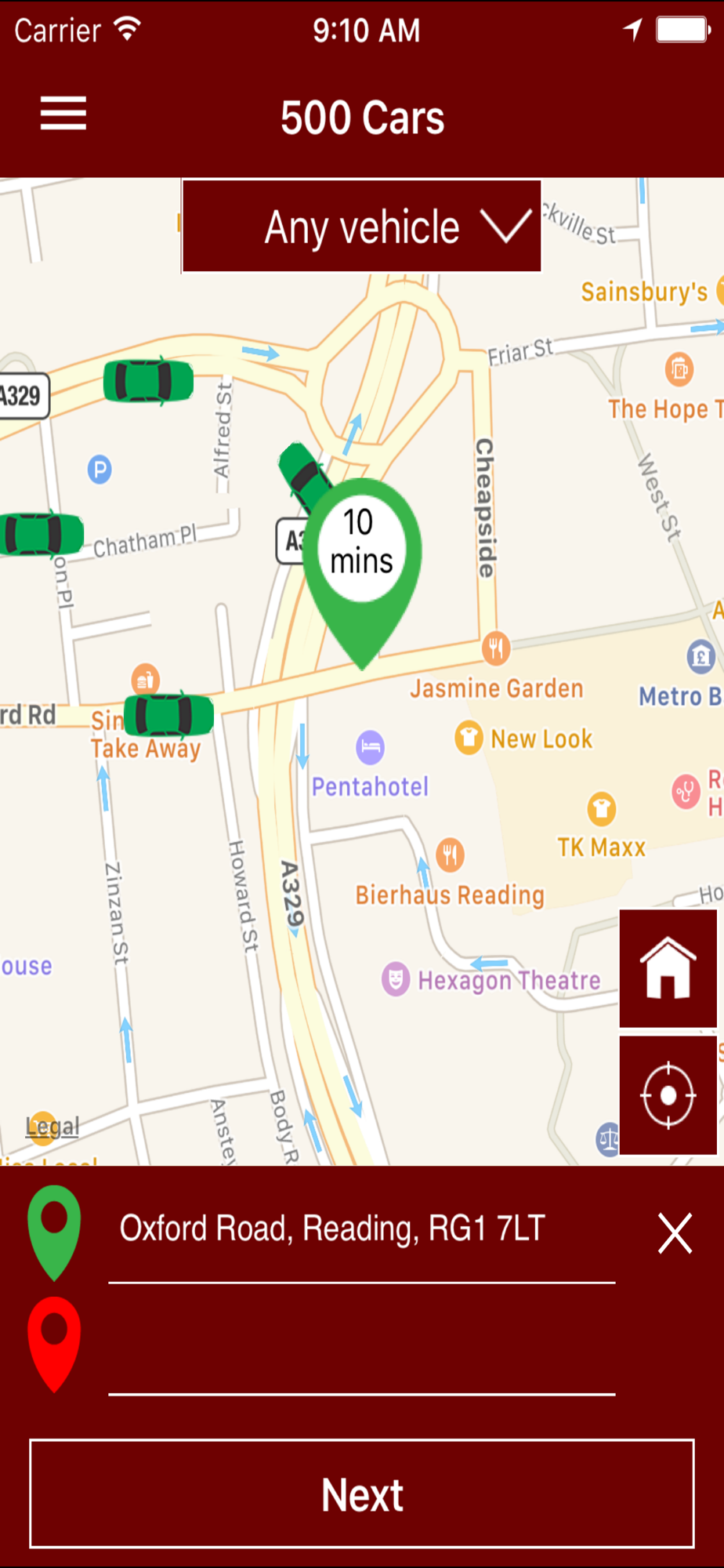Center map on current location
Image resolution: width=724 pixels, height=1568 pixels.
tap(668, 1095)
